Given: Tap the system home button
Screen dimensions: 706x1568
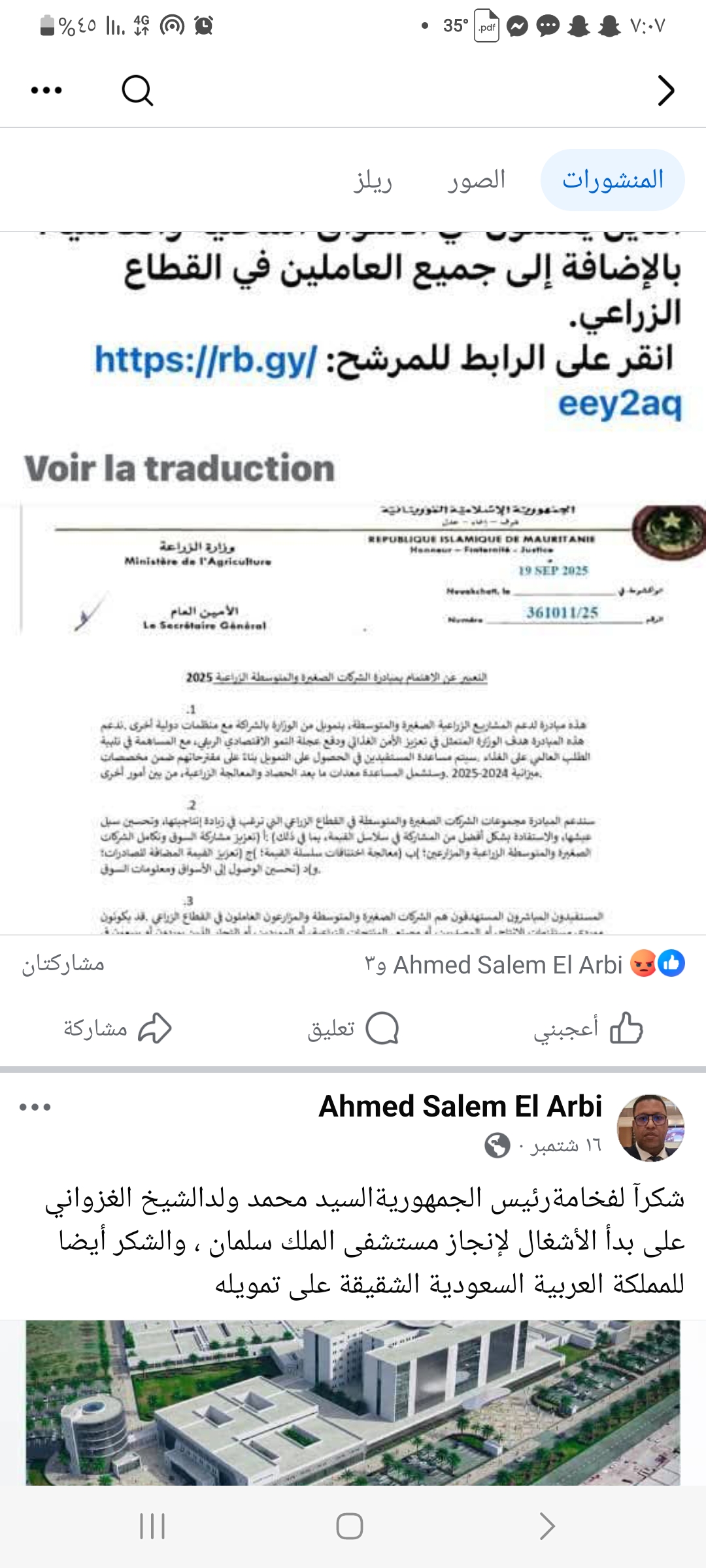Looking at the screenshot, I should [350, 1527].
